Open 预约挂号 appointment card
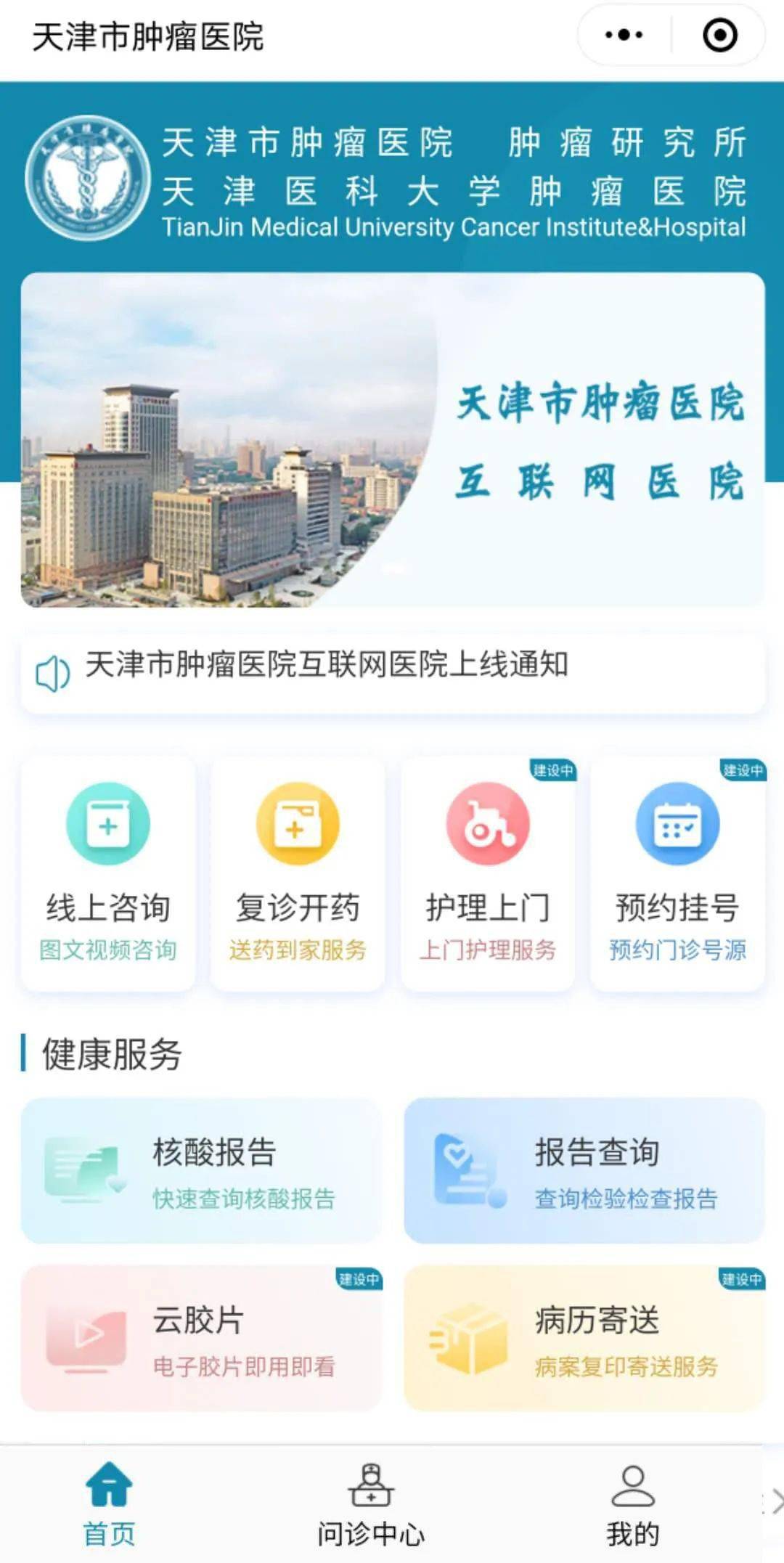Image resolution: width=784 pixels, height=1563 pixels. (x=677, y=874)
